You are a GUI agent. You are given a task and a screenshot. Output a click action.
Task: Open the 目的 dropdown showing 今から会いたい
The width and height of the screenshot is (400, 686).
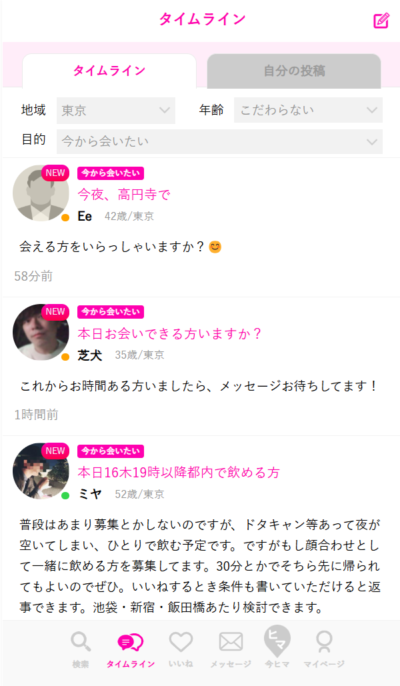[220, 141]
